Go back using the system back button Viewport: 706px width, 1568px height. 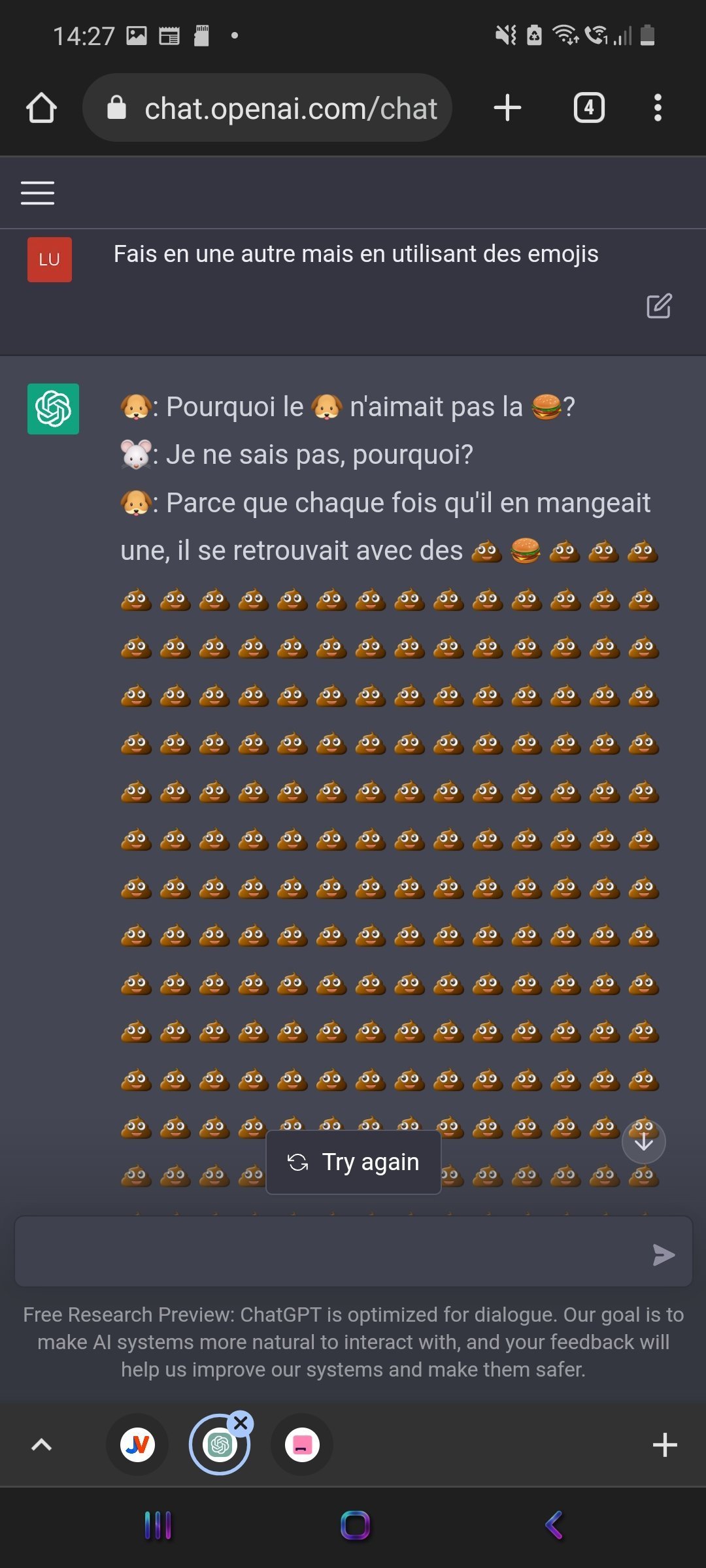(x=554, y=1526)
